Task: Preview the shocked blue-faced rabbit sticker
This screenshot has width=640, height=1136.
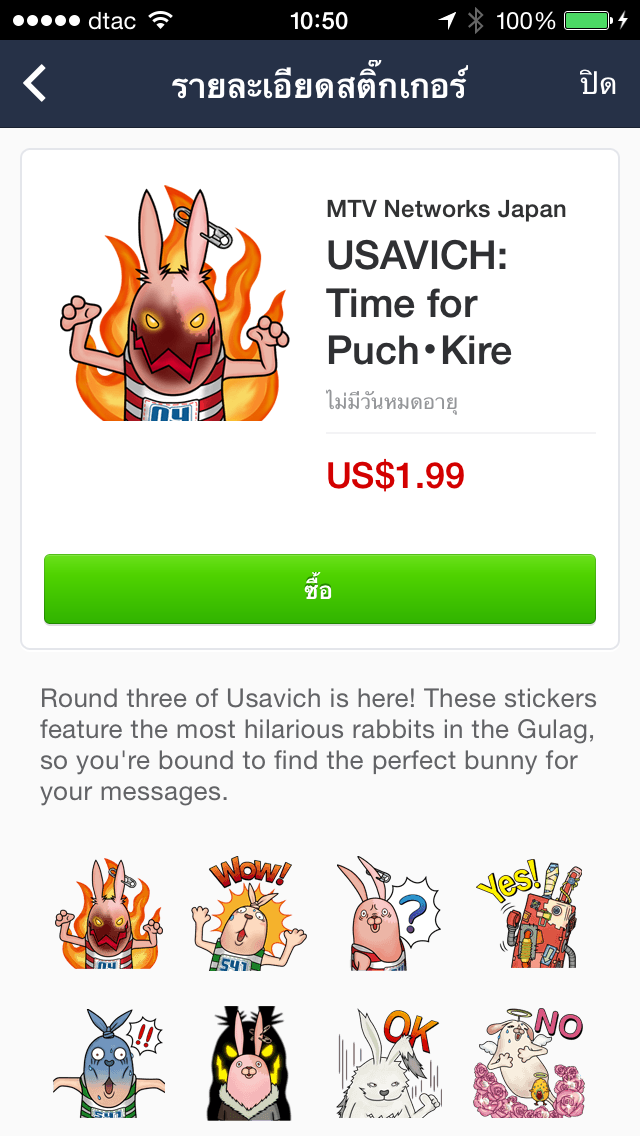Action: coord(108,1062)
